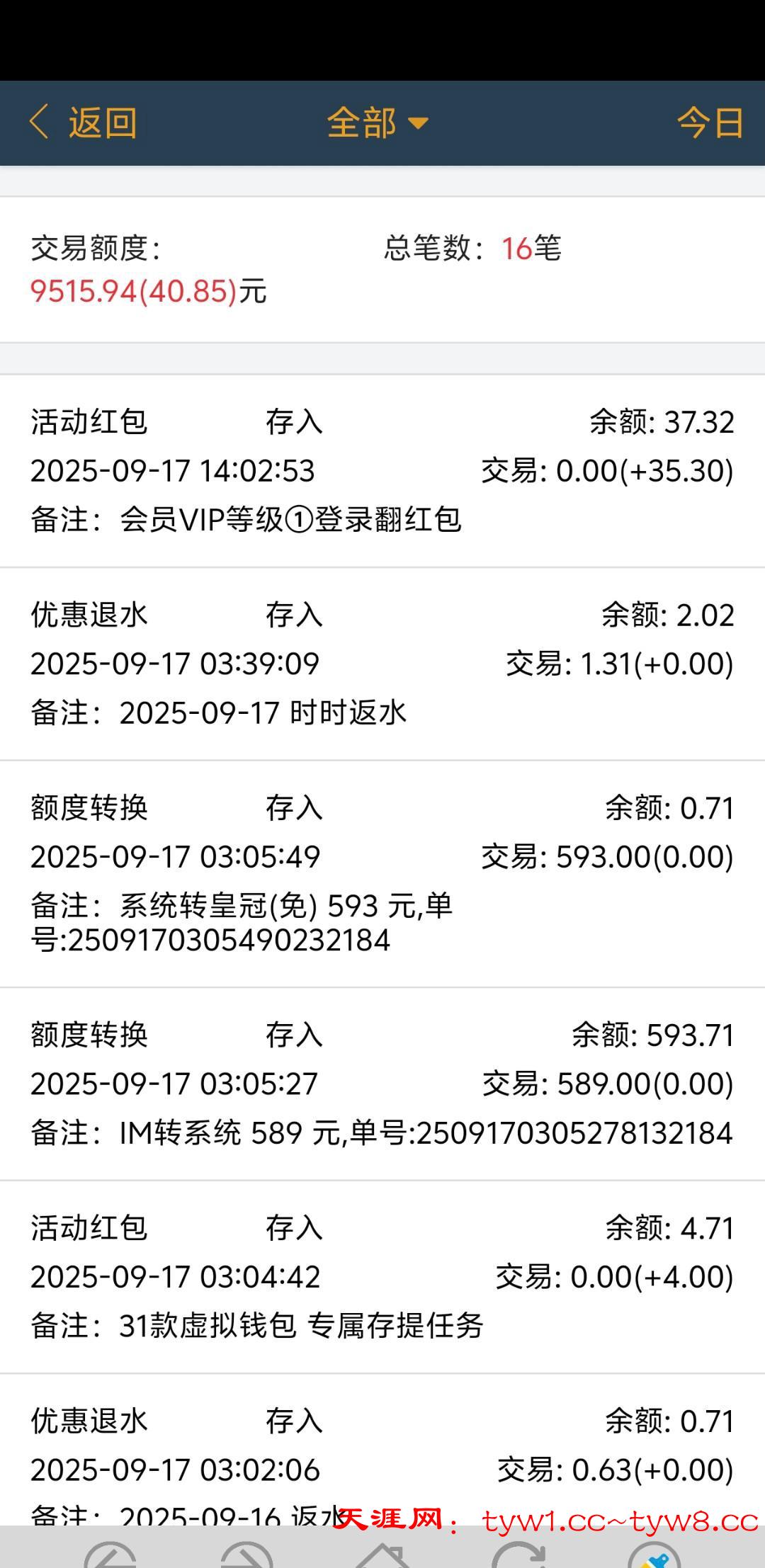Refresh the page with the reload icon
The height and width of the screenshot is (1568, 765).
click(x=519, y=1555)
